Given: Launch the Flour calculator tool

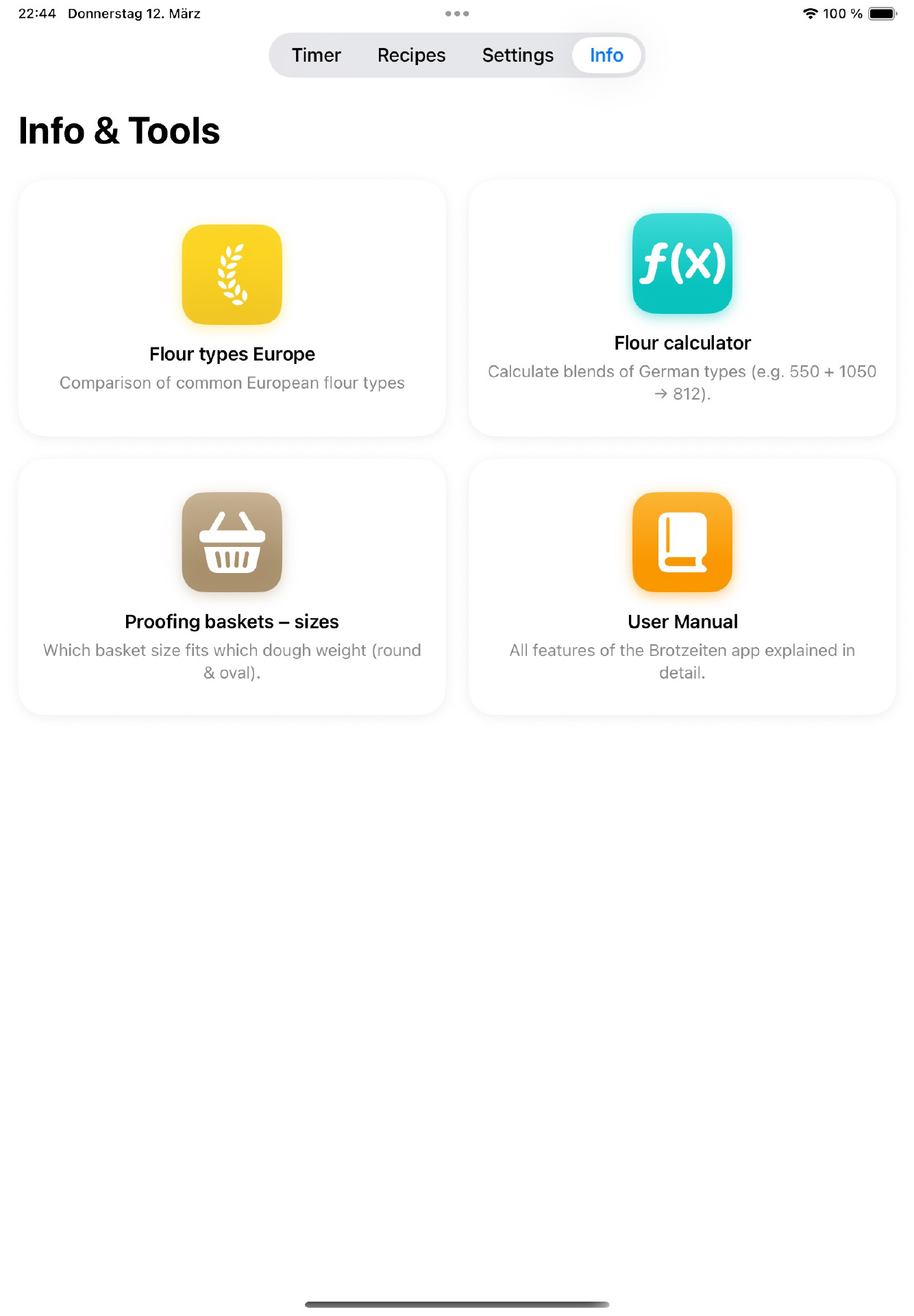Looking at the screenshot, I should (x=682, y=308).
